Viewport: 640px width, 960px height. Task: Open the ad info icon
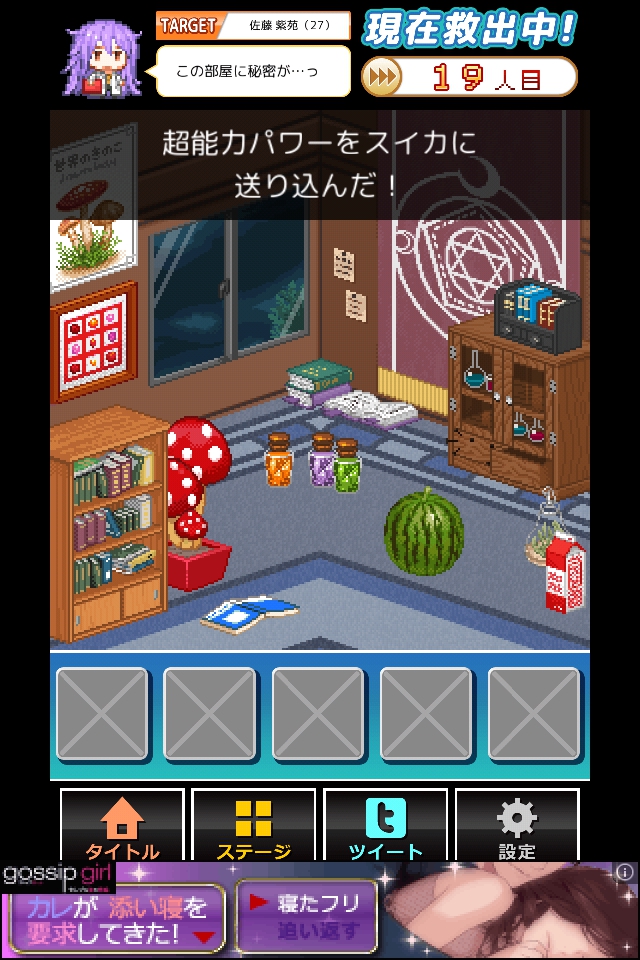point(624,872)
